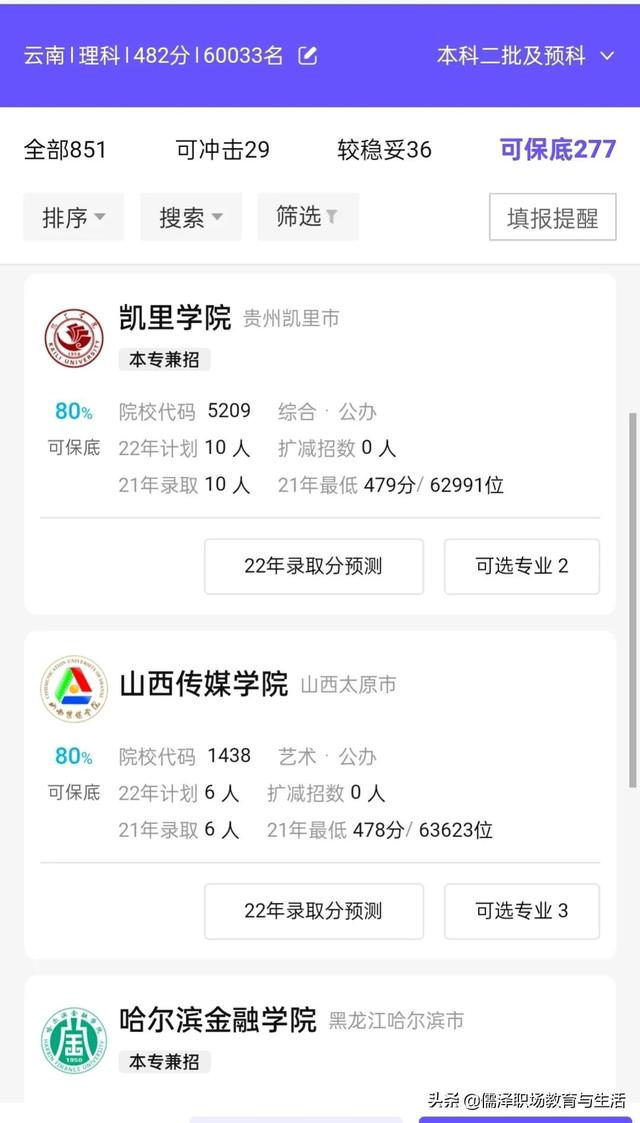Select the 可保底277 tab

click(x=558, y=150)
